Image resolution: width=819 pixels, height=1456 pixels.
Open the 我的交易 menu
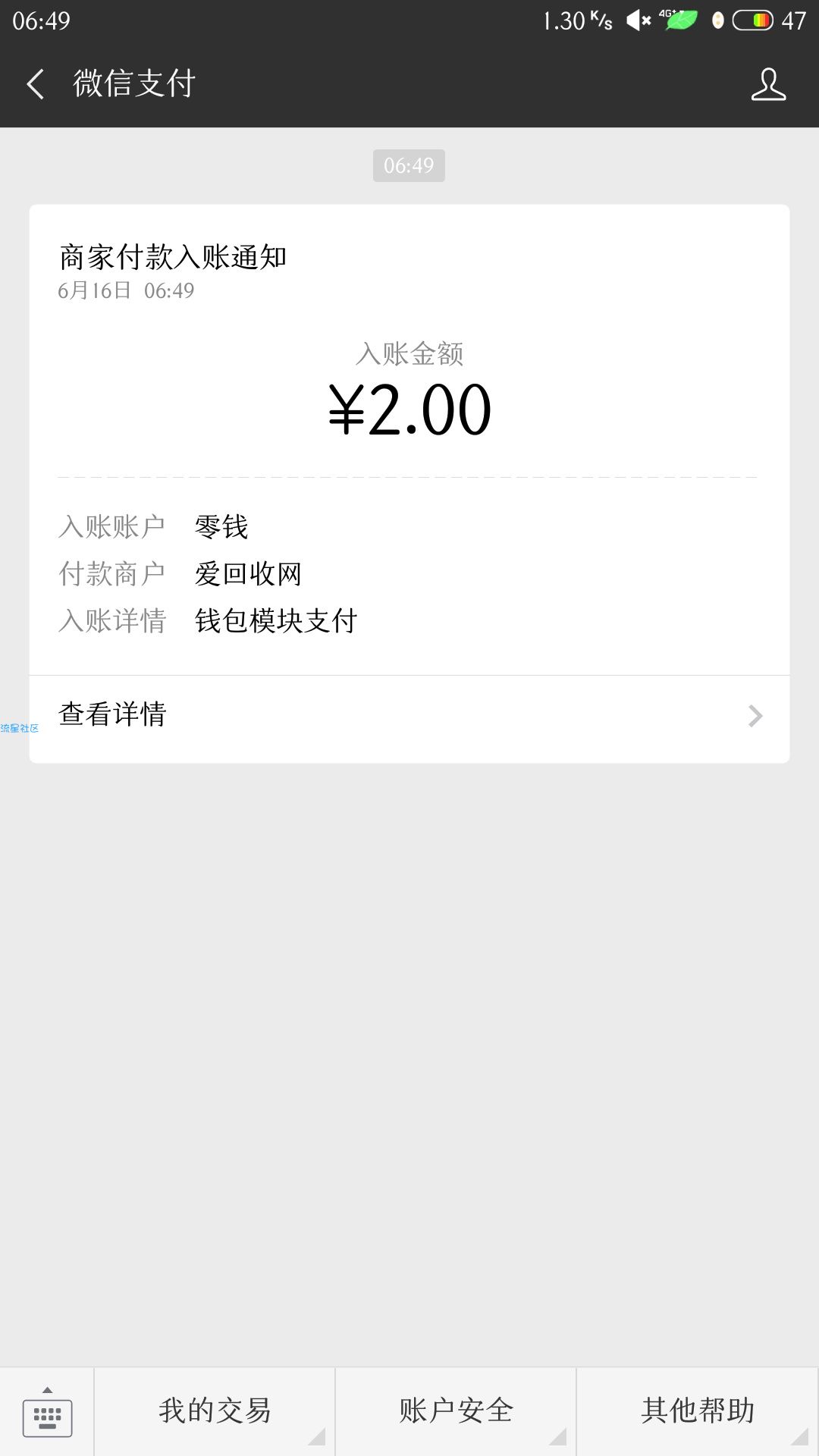pyautogui.click(x=215, y=1411)
